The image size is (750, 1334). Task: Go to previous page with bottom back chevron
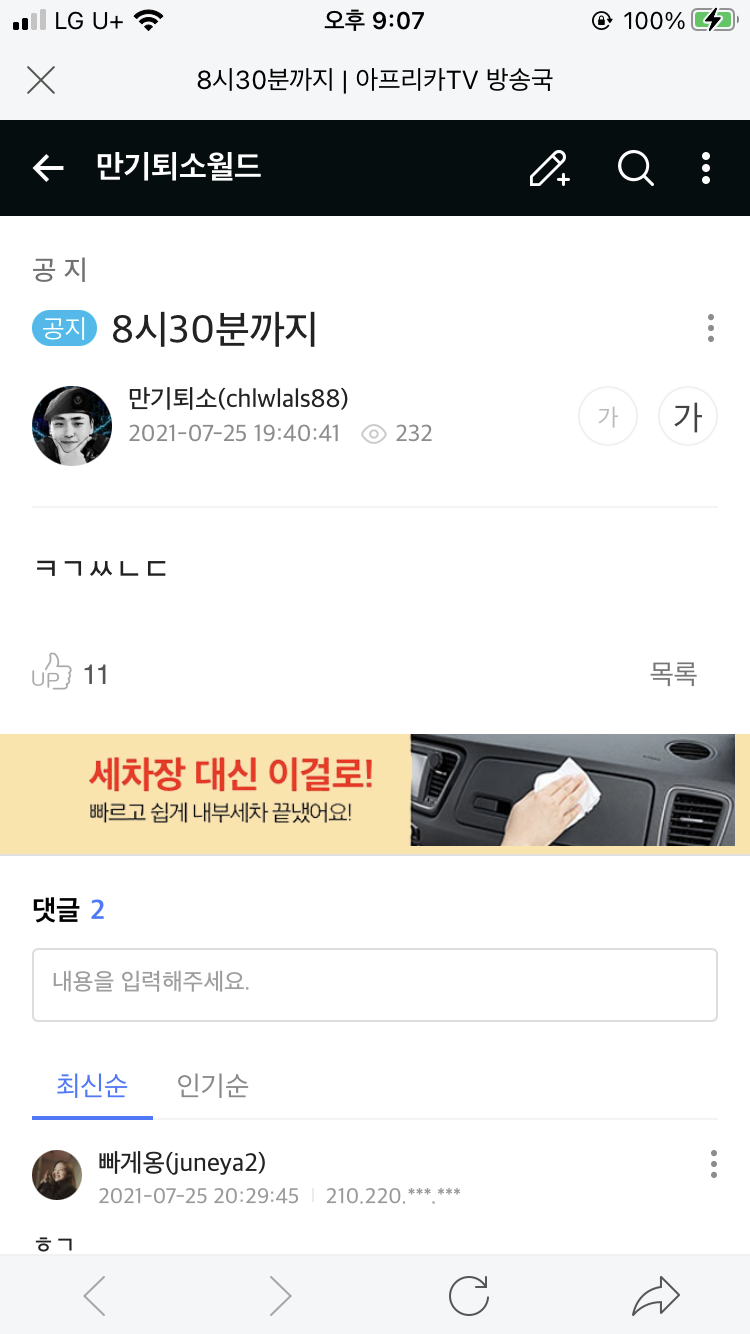tap(95, 1296)
